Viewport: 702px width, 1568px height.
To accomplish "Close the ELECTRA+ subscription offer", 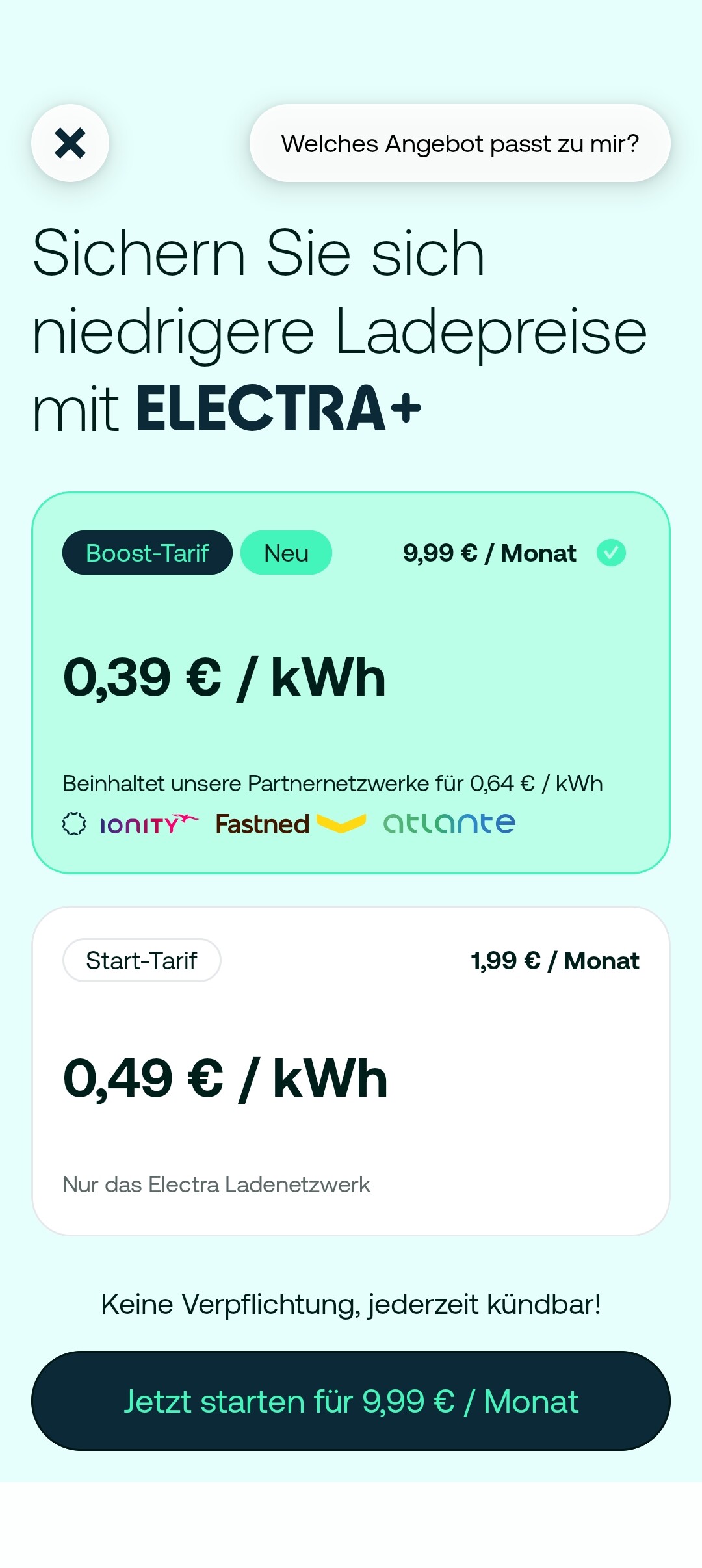I will [70, 143].
